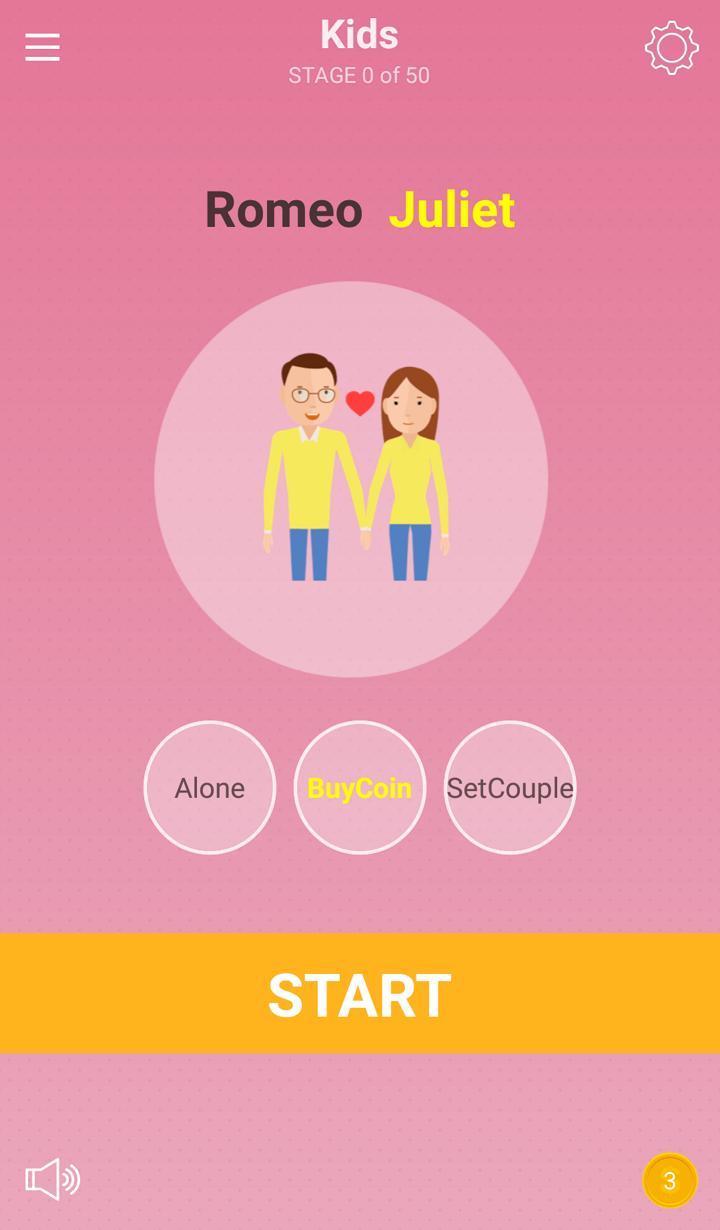This screenshot has height=1230, width=720.
Task: Tap the BuyCoin button
Action: 360,787
